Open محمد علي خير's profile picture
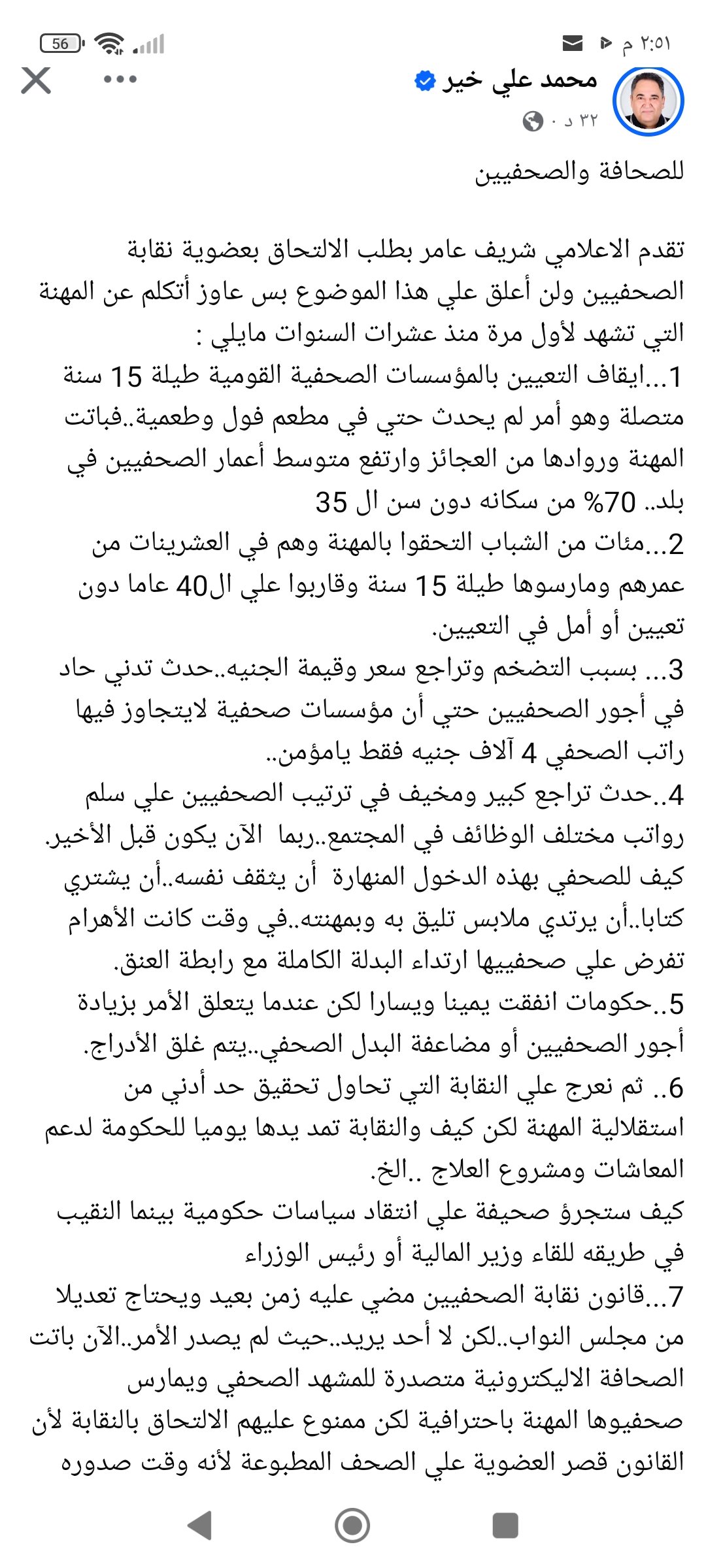The width and height of the screenshot is (706, 1568). (x=648, y=101)
